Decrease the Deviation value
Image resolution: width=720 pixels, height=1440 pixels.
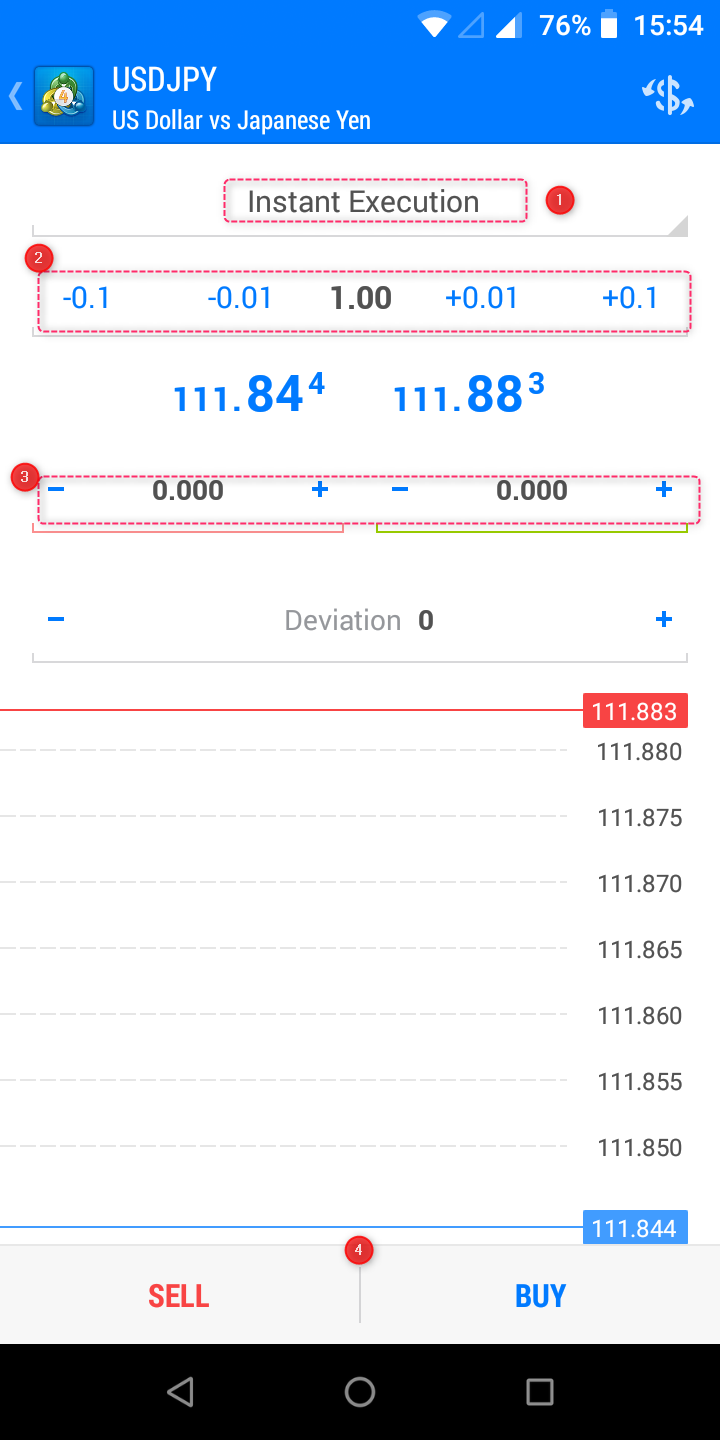pyautogui.click(x=56, y=620)
